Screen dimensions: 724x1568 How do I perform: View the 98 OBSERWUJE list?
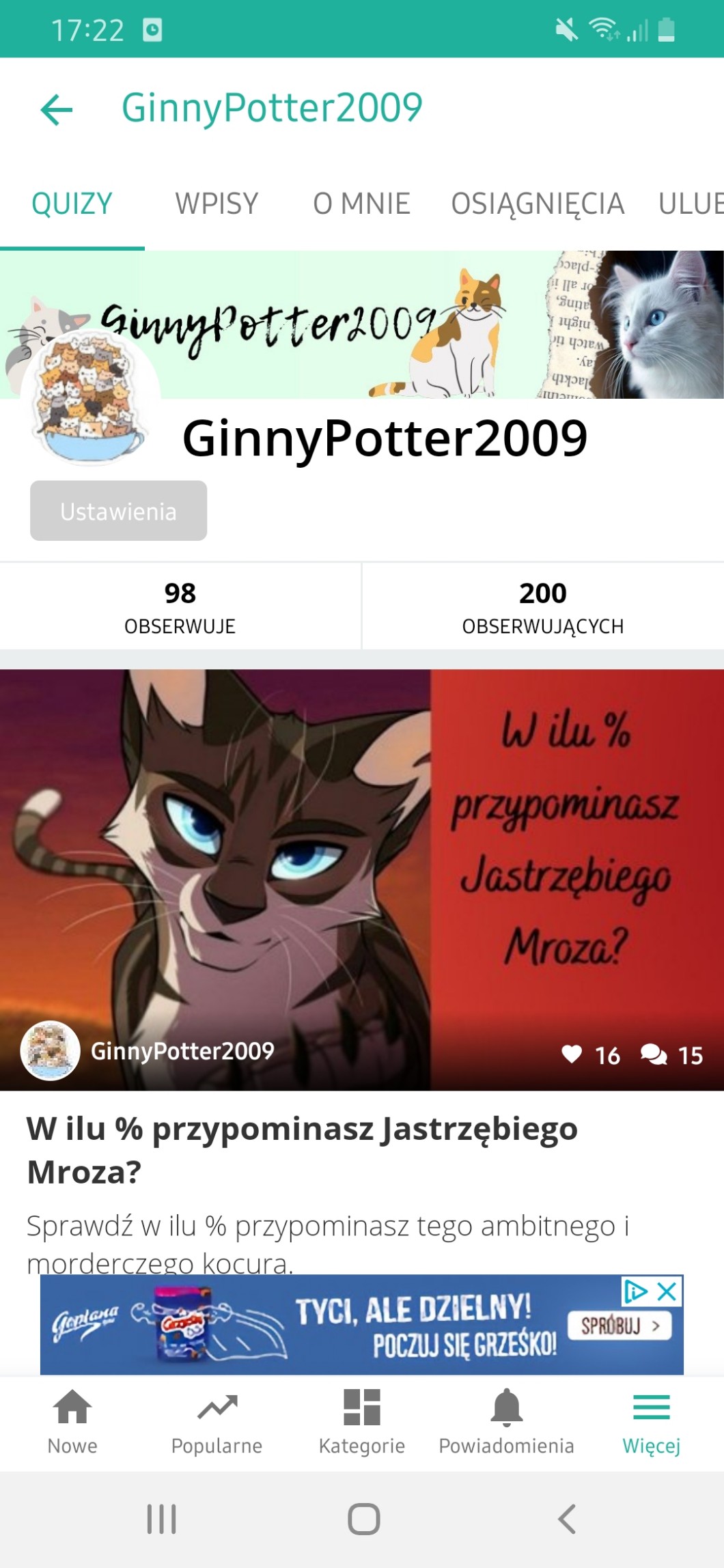[180, 606]
